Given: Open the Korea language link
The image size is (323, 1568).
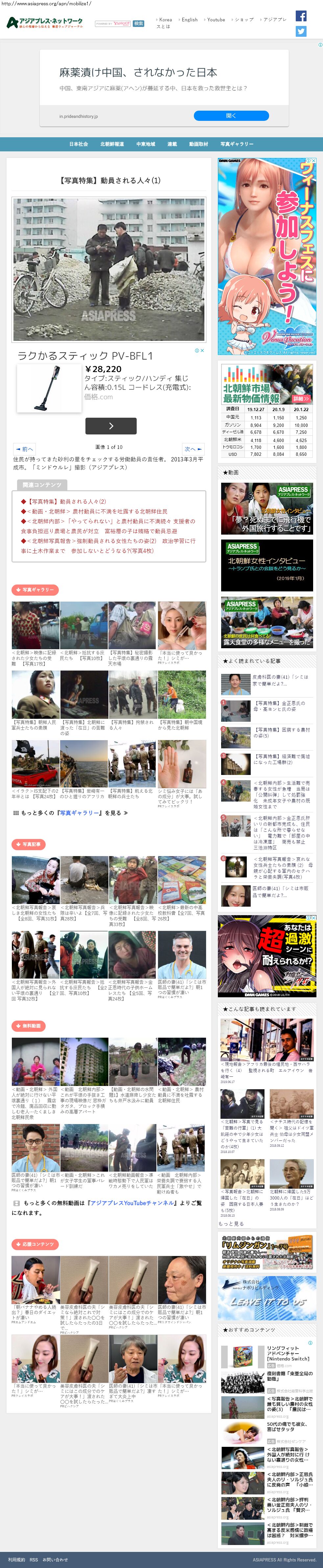Looking at the screenshot, I should (x=165, y=19).
